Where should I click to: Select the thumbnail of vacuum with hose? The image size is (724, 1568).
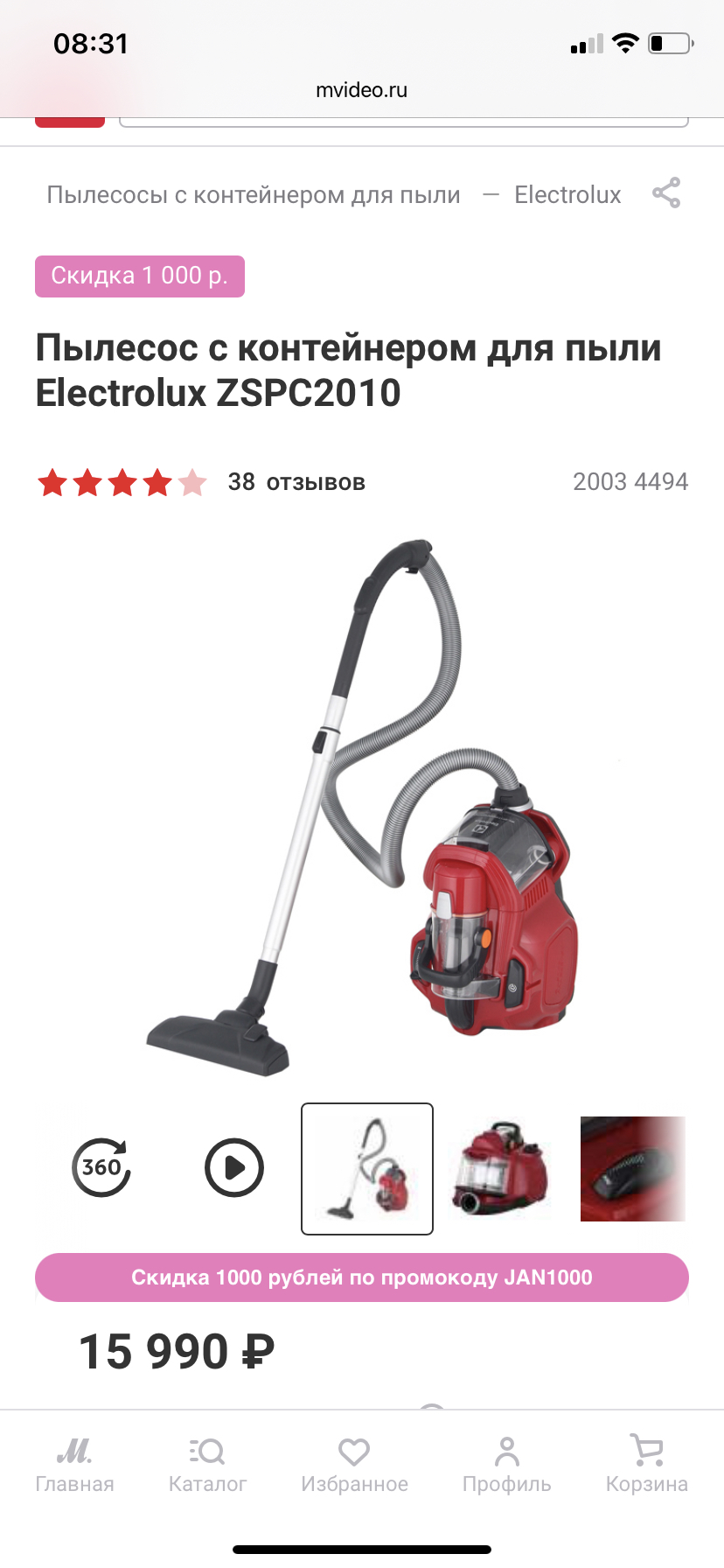pos(367,1169)
